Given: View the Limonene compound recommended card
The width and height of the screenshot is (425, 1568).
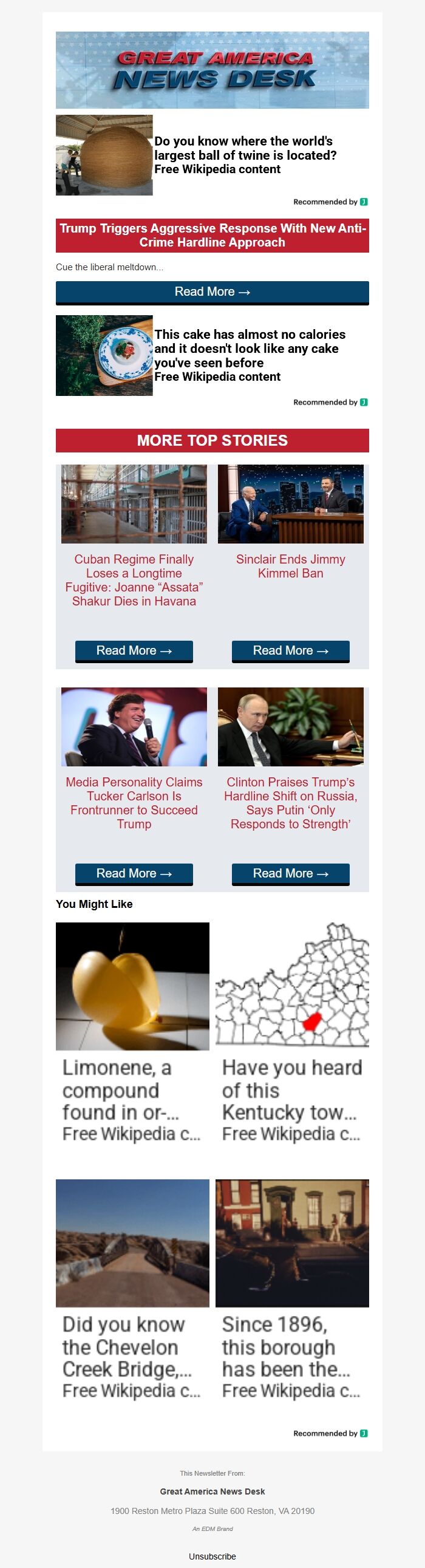Looking at the screenshot, I should tap(132, 1035).
